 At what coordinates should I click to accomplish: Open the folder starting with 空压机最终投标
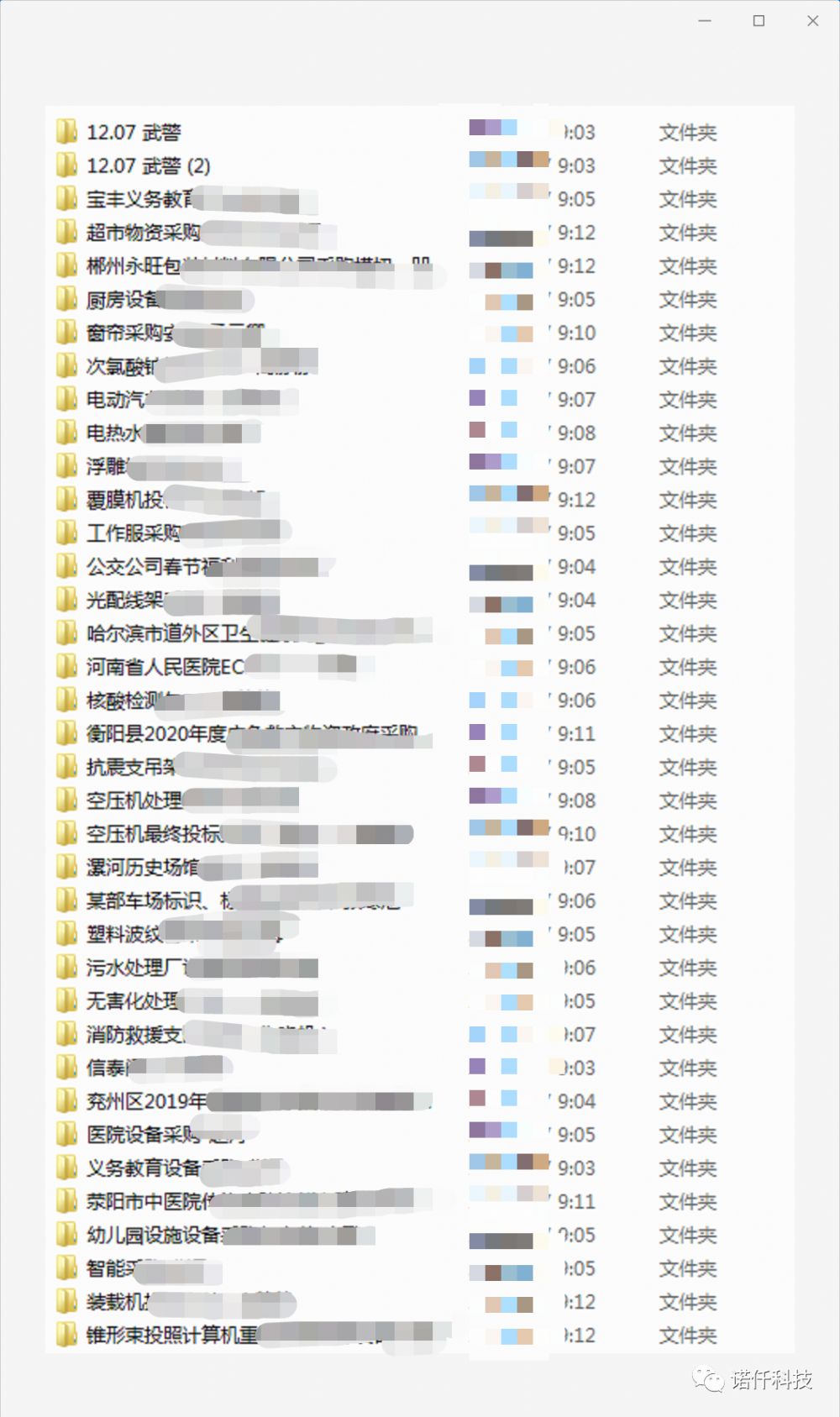coord(154,834)
